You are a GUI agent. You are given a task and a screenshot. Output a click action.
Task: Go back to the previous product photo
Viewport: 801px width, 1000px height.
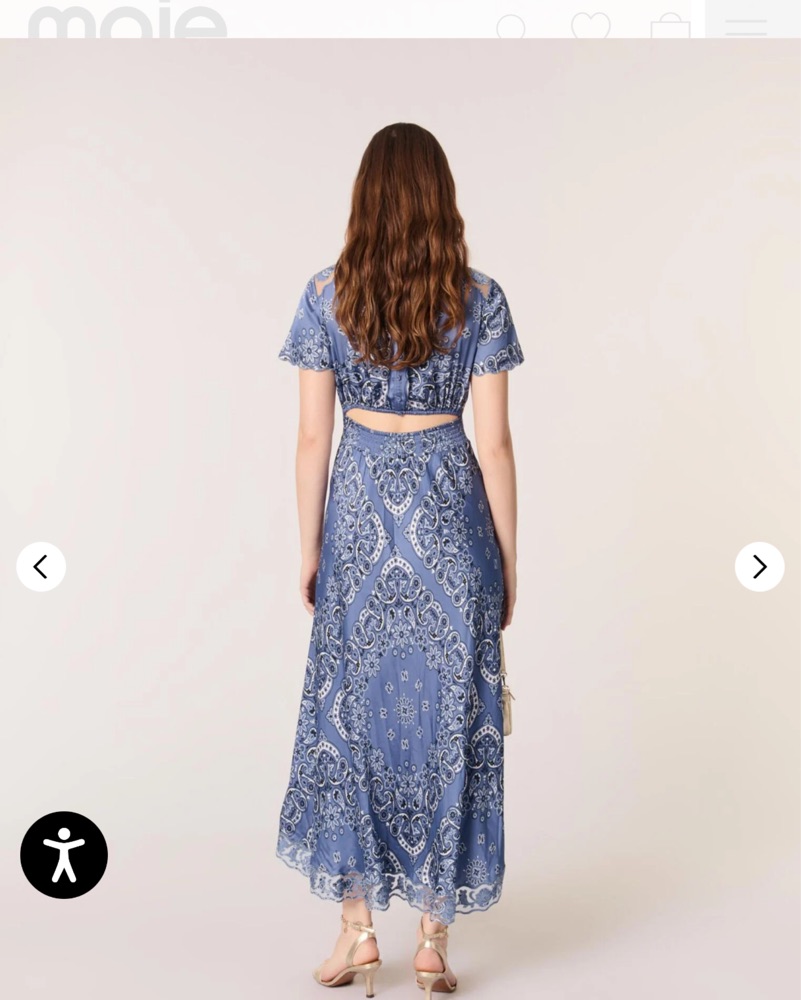coord(41,567)
